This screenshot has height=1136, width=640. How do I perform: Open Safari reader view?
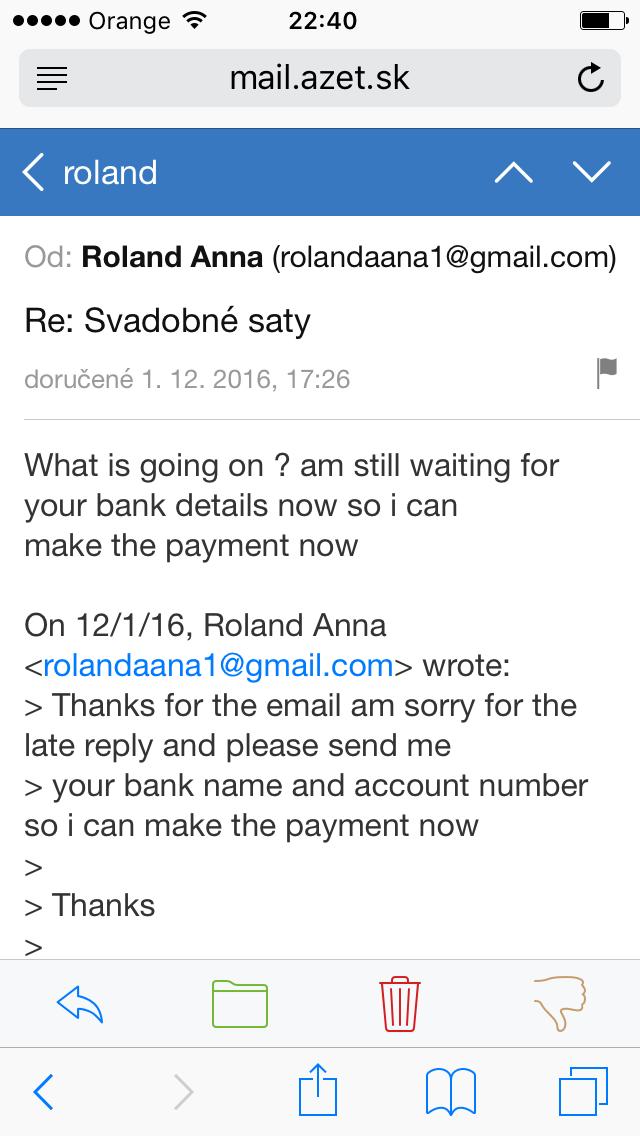point(51,78)
